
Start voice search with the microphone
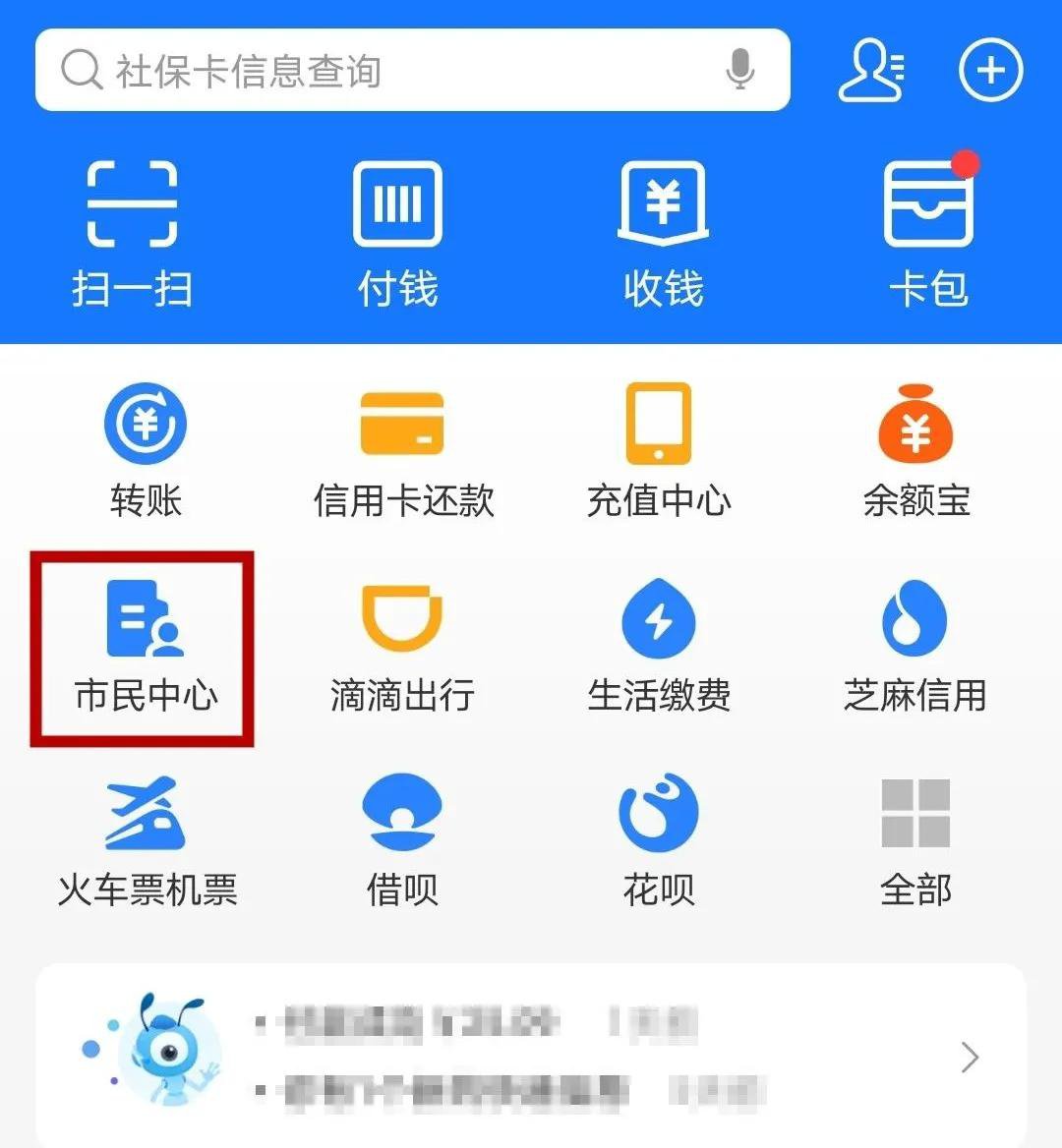(740, 71)
